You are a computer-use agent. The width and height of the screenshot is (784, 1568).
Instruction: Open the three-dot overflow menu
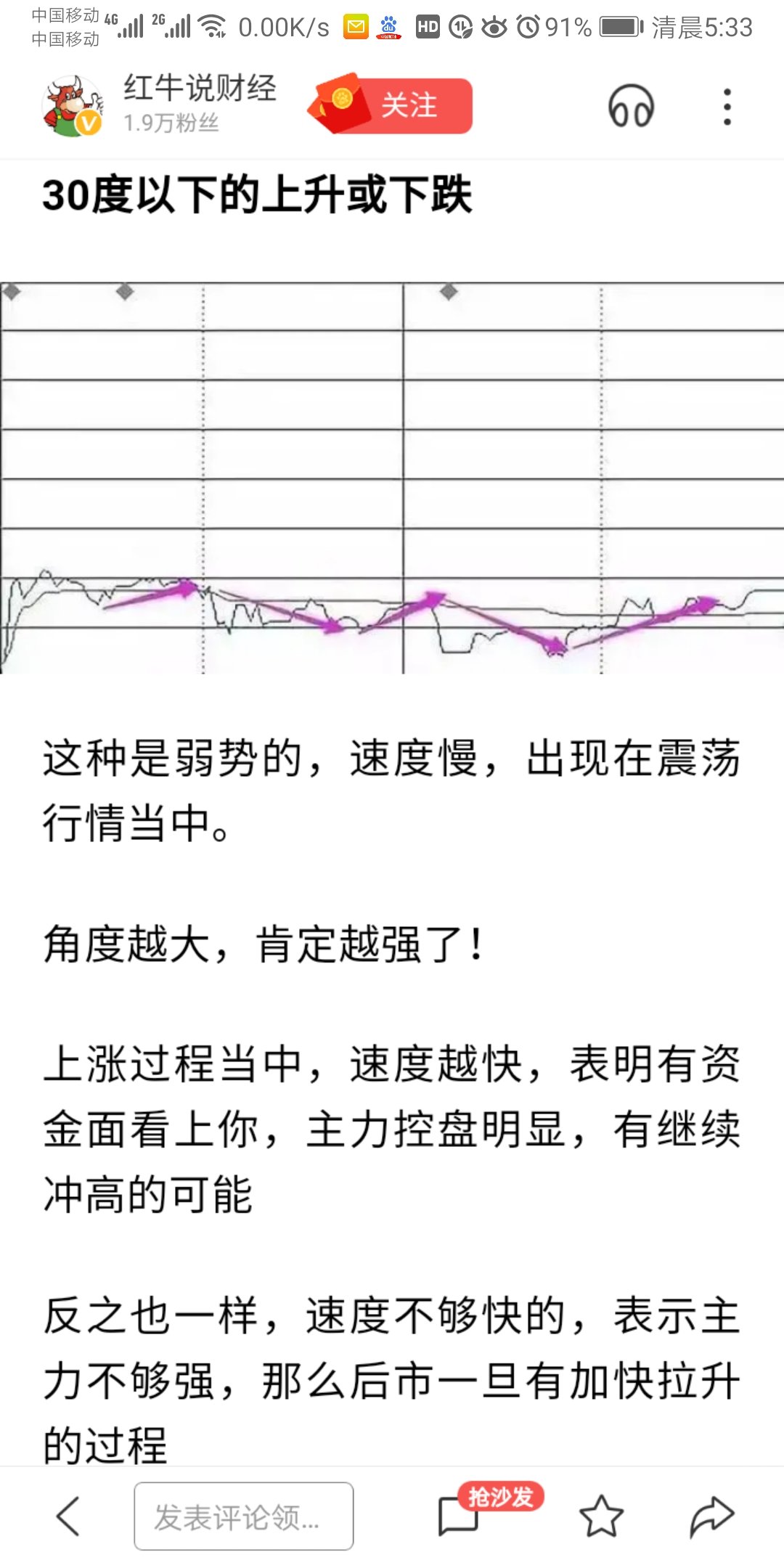(727, 107)
